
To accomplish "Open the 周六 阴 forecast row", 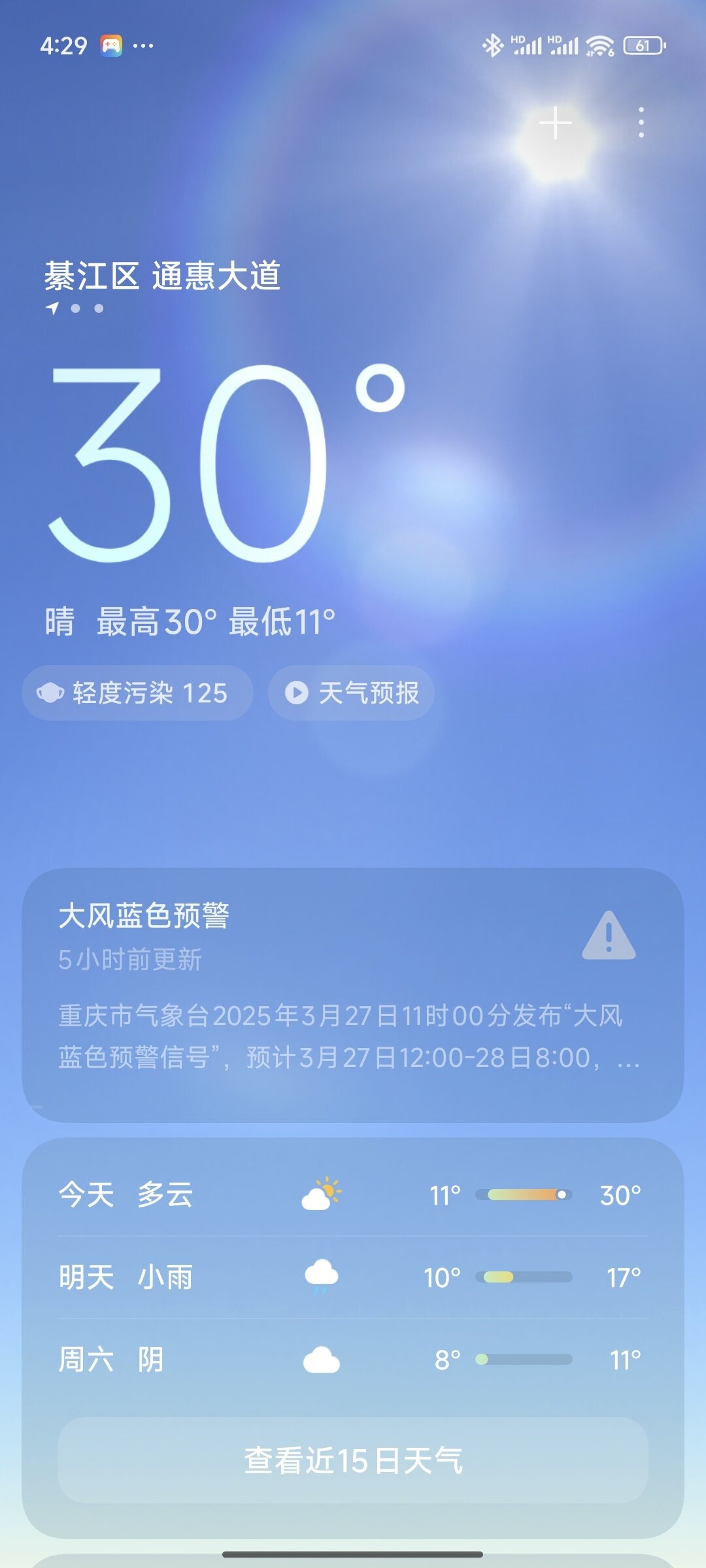I will pos(353,1360).
